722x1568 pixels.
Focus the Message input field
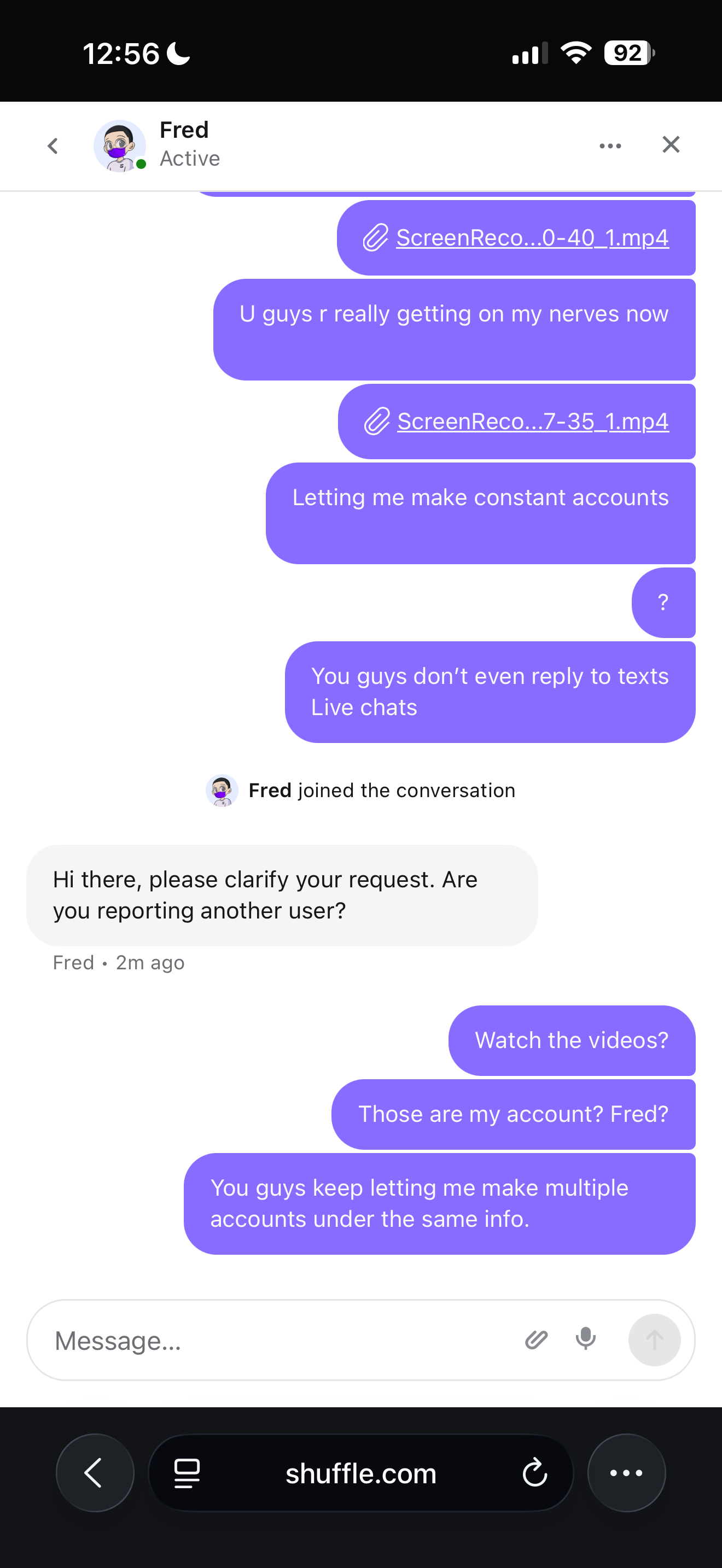(274, 1341)
